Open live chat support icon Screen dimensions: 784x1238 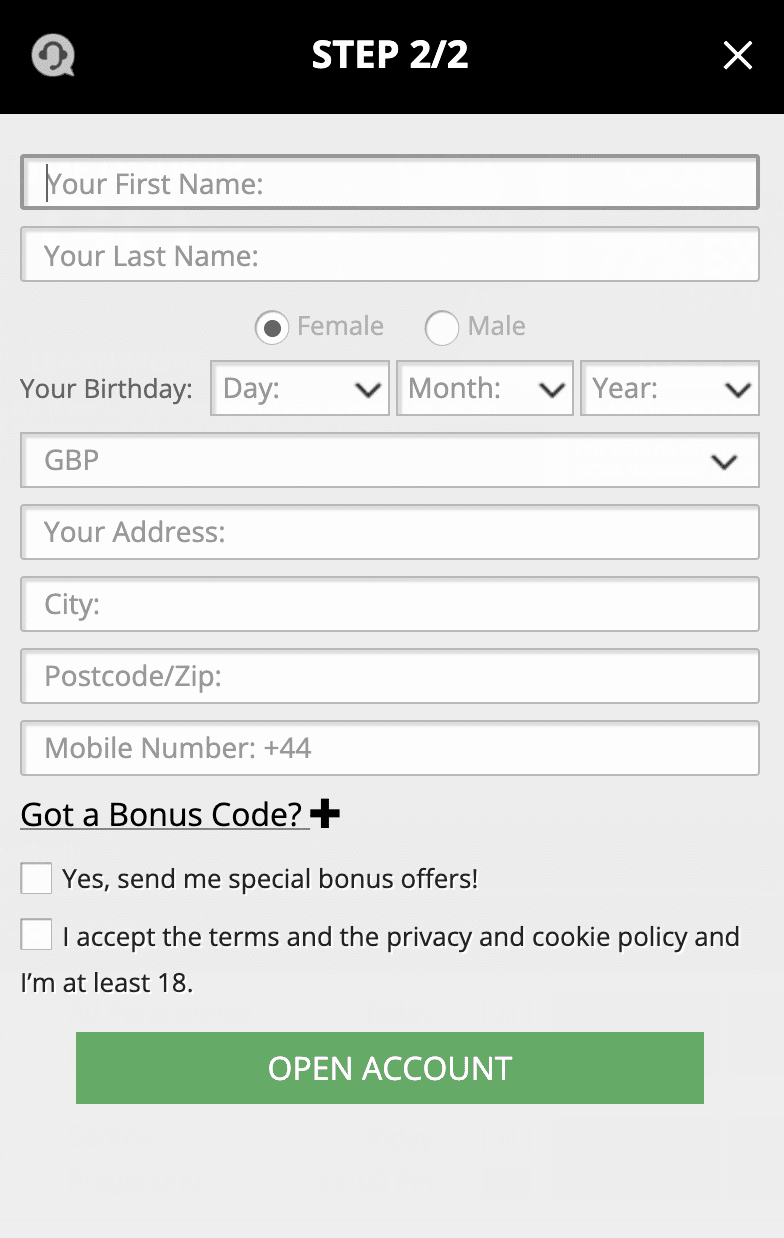[x=53, y=56]
